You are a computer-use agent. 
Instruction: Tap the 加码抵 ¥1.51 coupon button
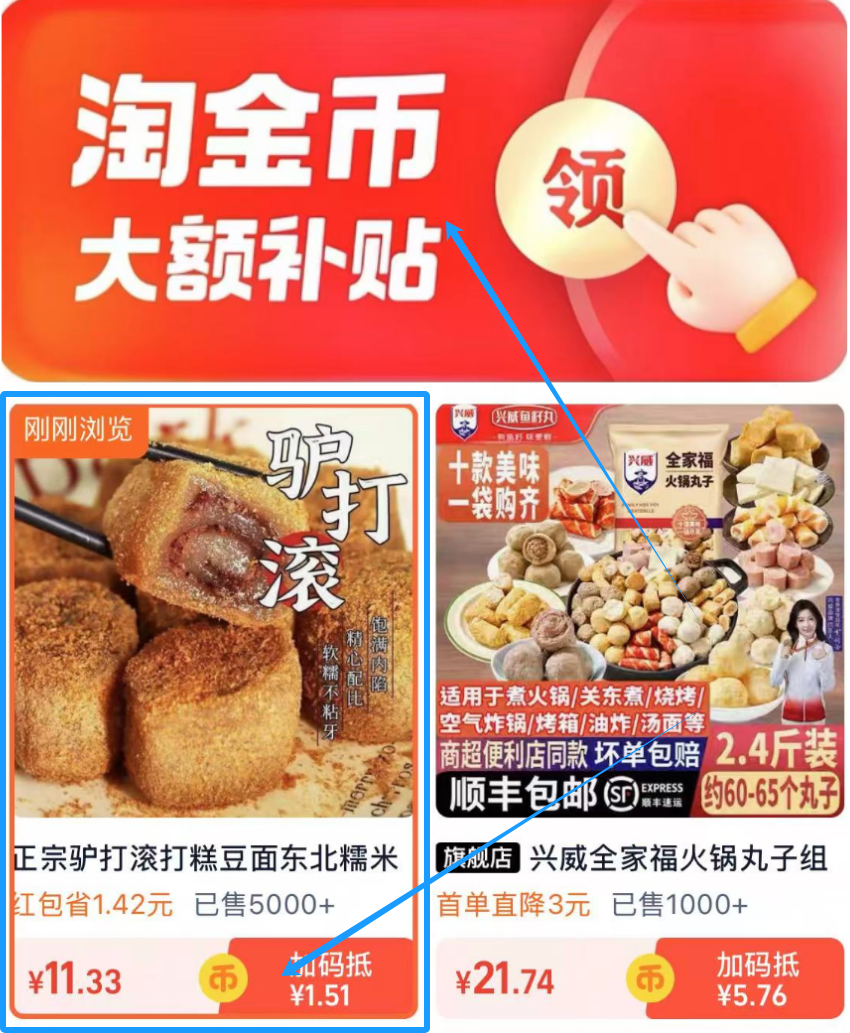(x=330, y=971)
